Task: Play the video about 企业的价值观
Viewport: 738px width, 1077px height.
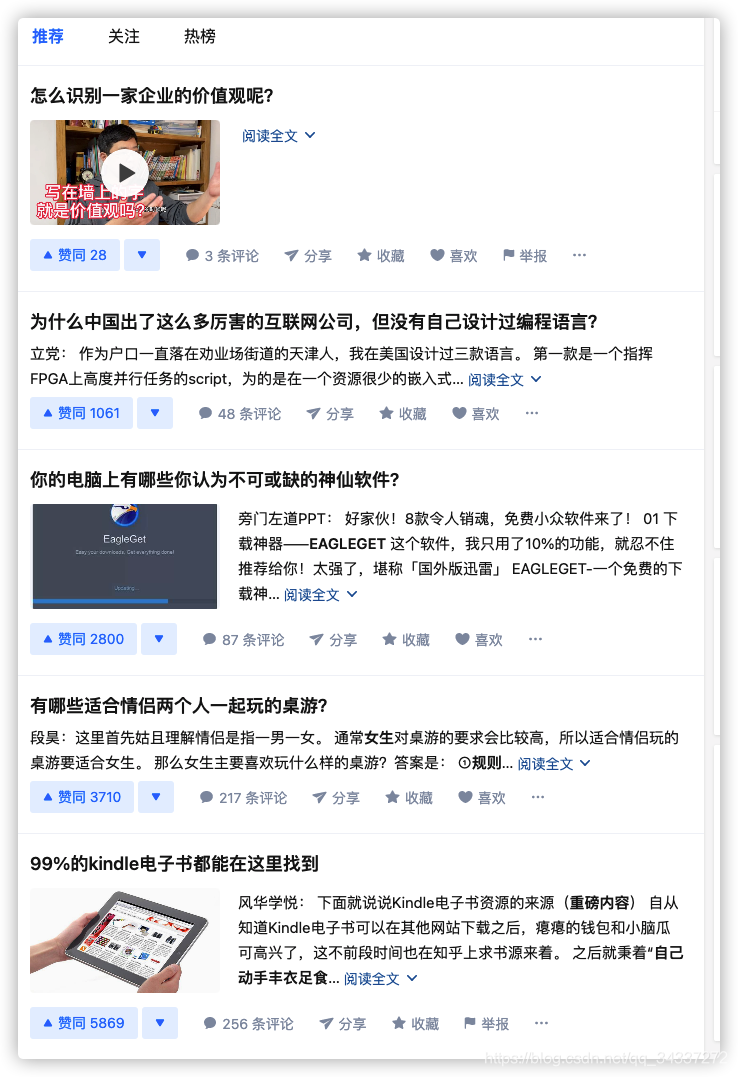Action: [x=125, y=172]
